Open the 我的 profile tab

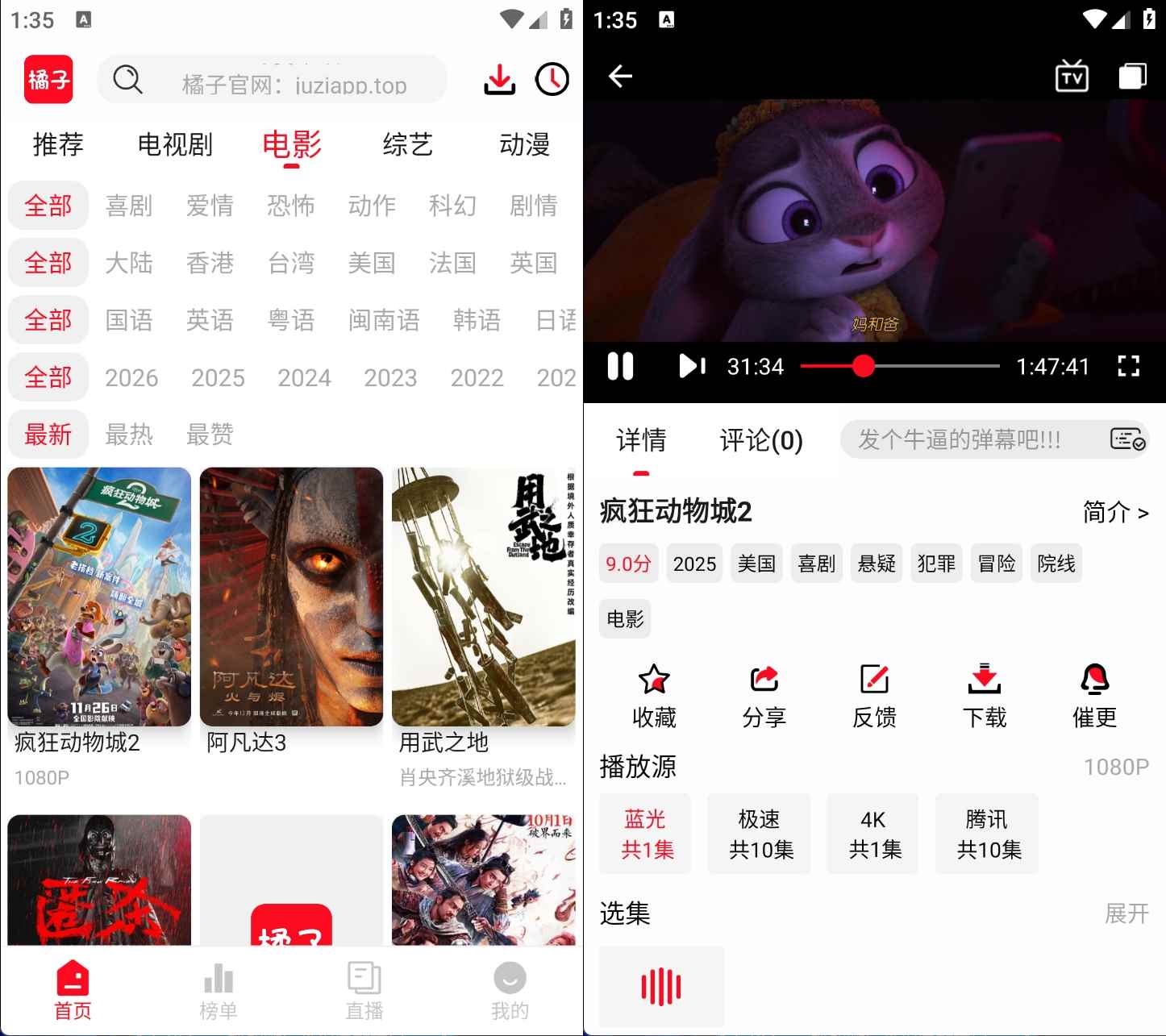510,991
